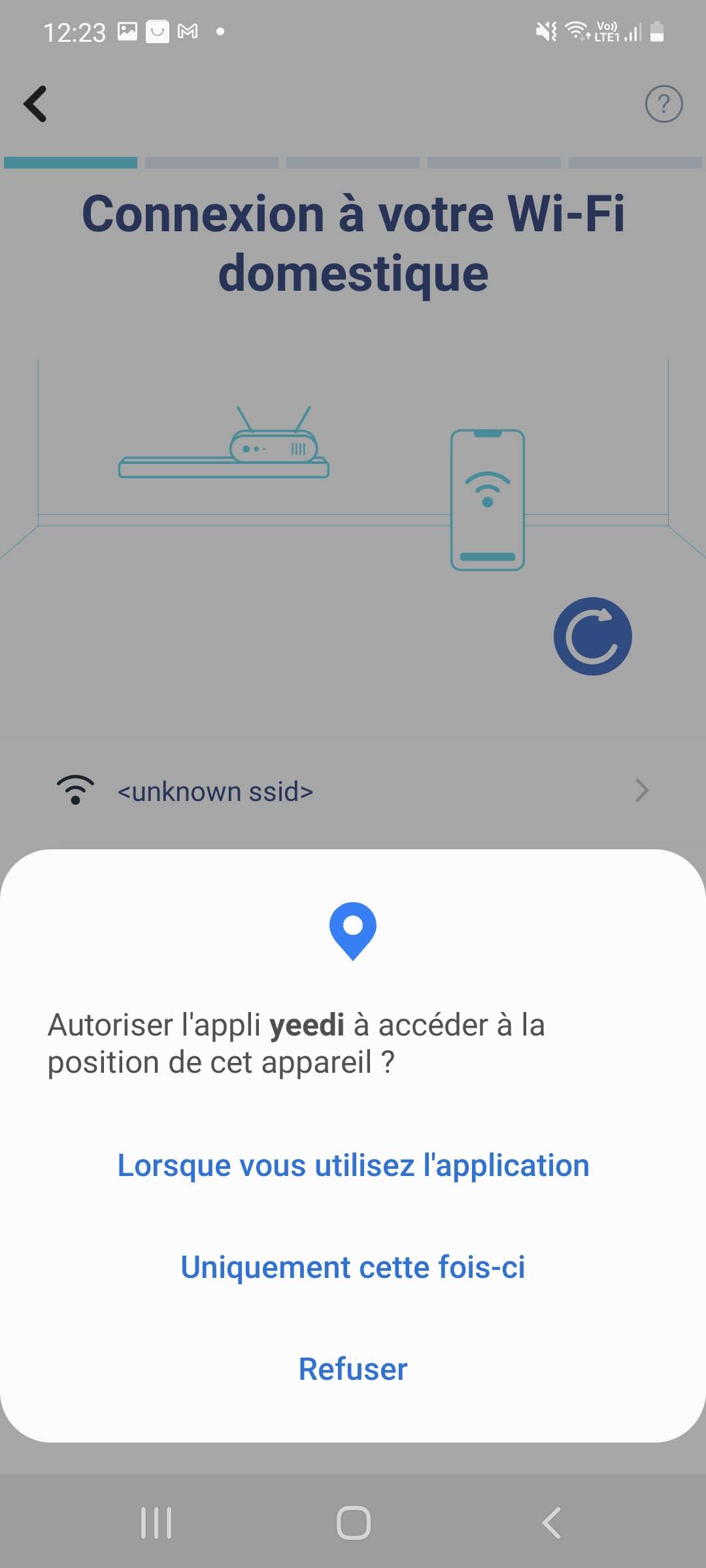Screen dimensions: 706x1568
Task: Open recent apps from navigation bar
Action: point(156,1523)
